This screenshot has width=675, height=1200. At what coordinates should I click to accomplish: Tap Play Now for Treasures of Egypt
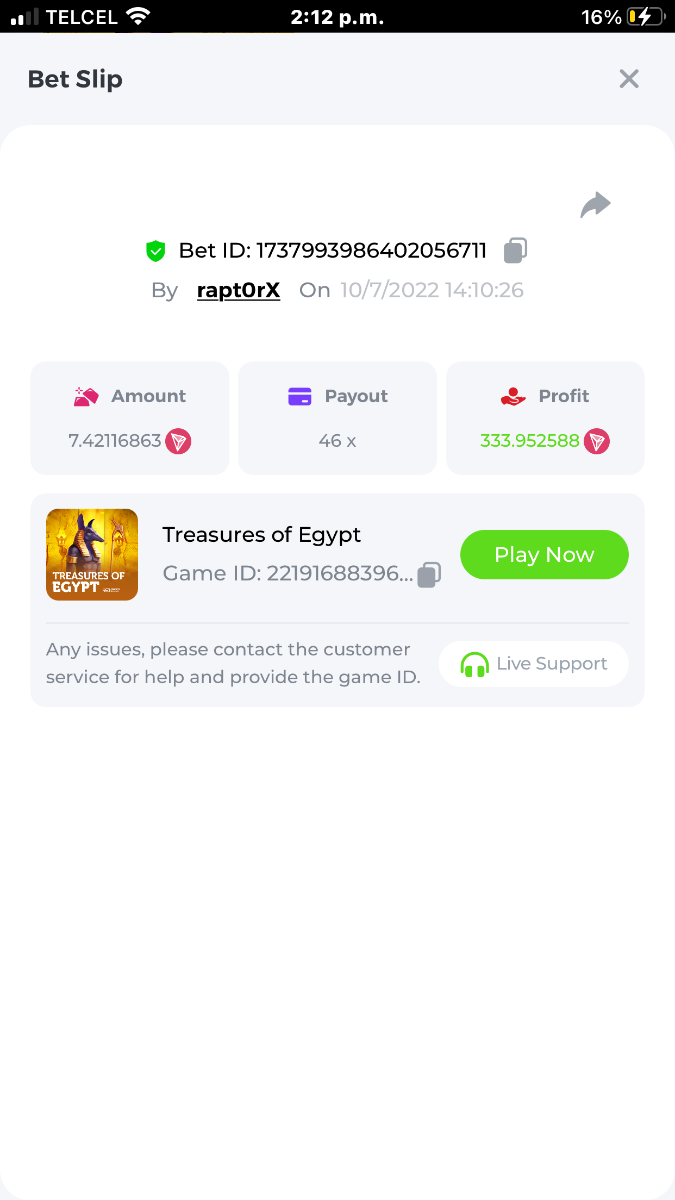pos(544,555)
